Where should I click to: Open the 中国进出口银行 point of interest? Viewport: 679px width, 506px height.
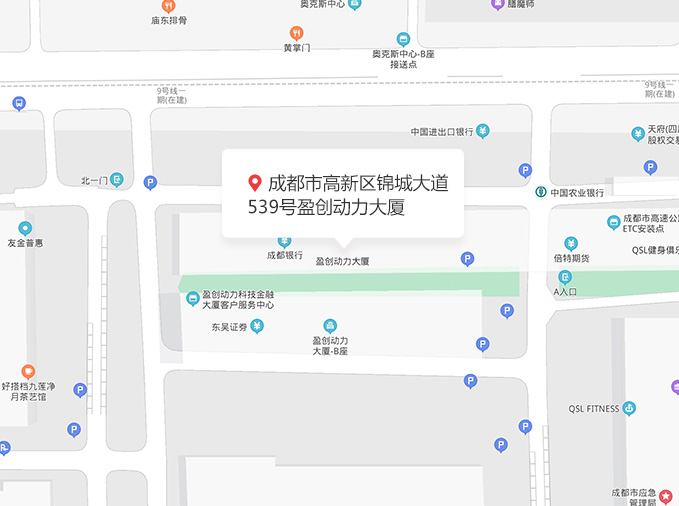coord(483,131)
